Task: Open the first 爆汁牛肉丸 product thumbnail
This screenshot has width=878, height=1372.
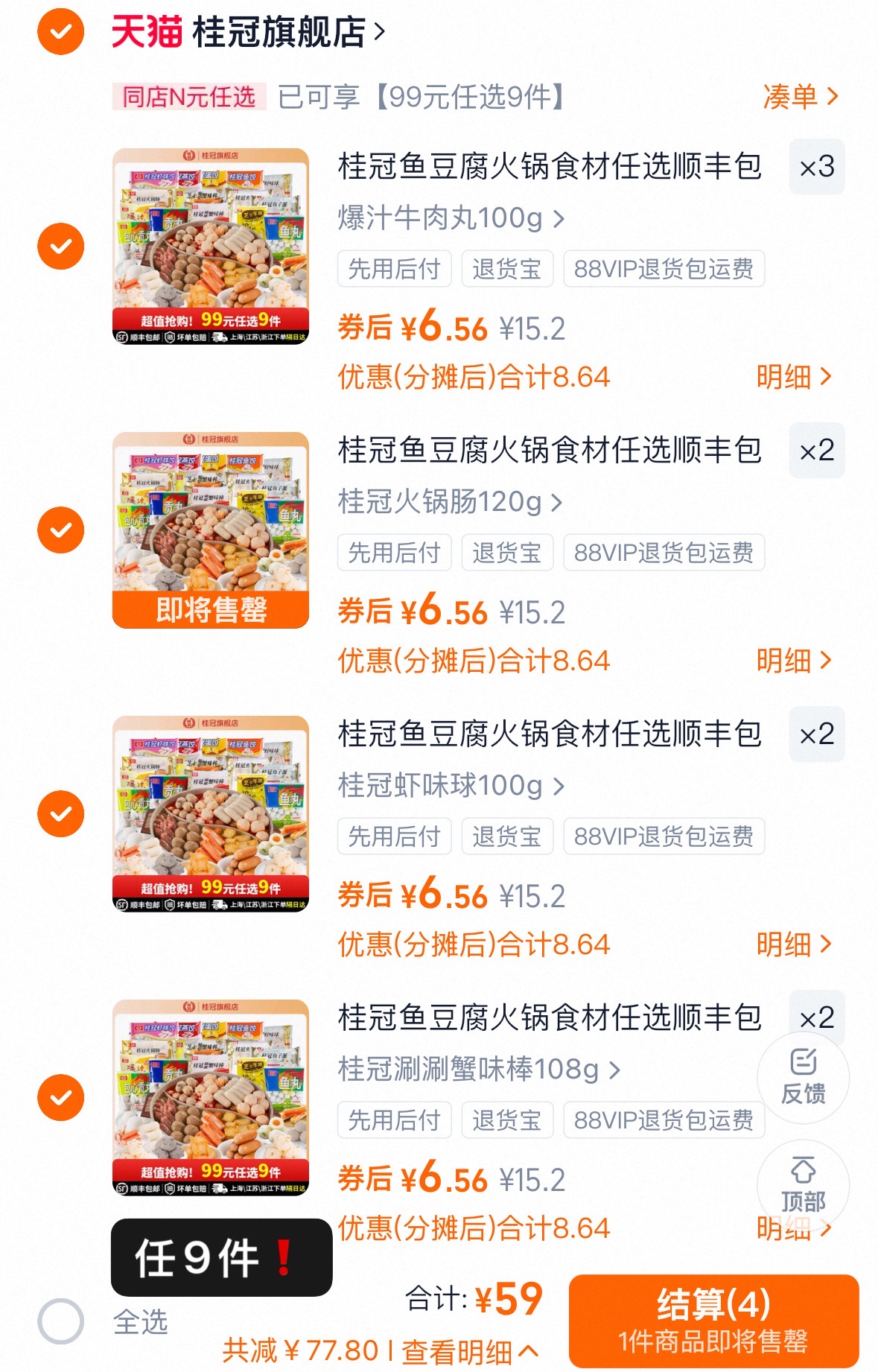Action: tap(211, 246)
